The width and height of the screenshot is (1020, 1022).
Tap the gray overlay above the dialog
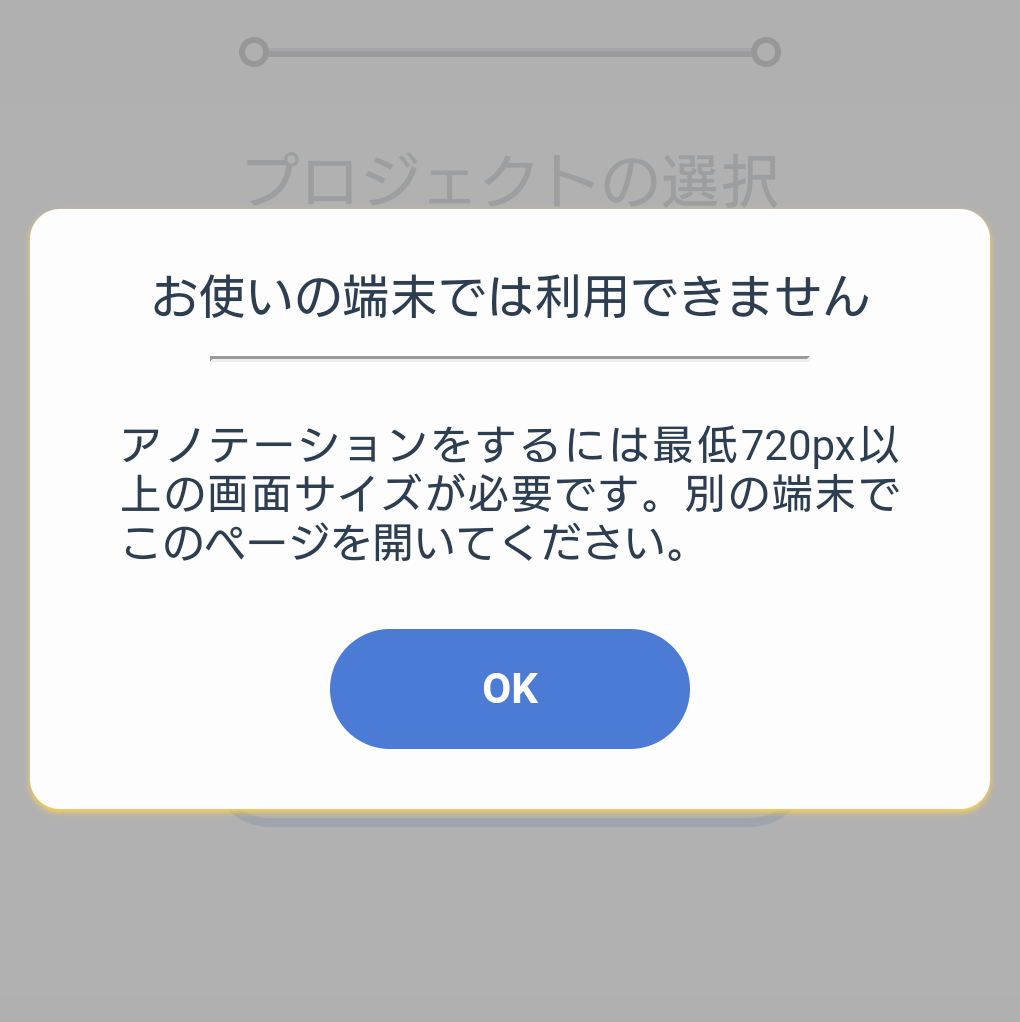[510, 110]
